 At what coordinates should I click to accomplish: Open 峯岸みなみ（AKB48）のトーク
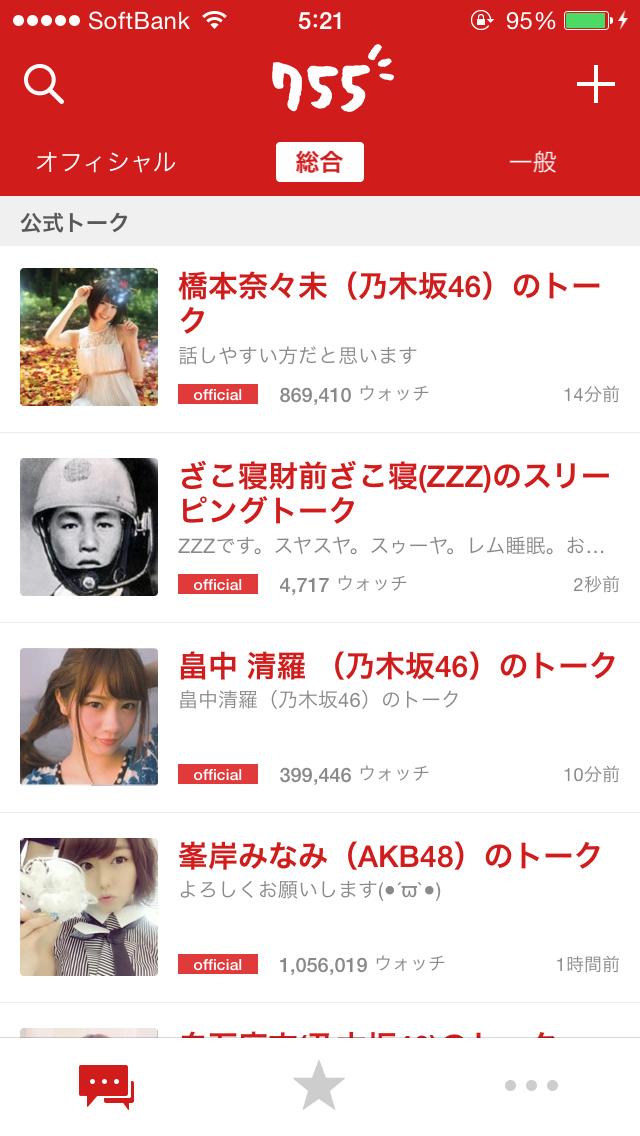coord(320,907)
